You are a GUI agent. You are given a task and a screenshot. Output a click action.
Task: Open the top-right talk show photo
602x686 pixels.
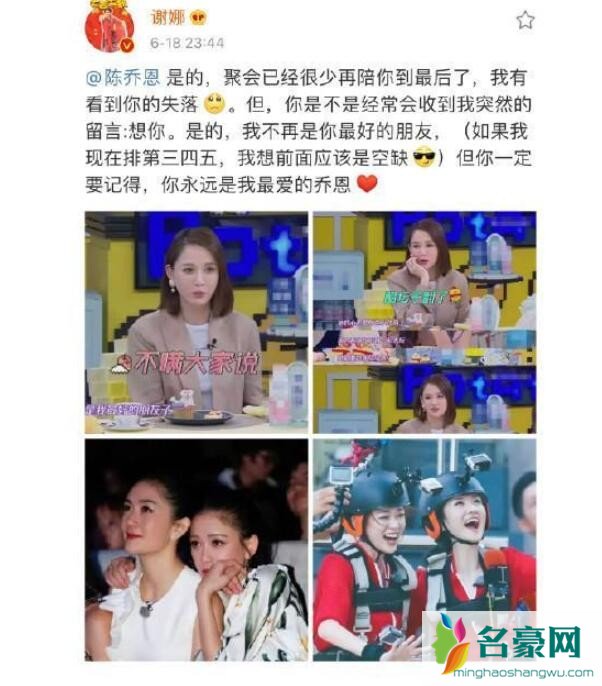click(x=424, y=322)
